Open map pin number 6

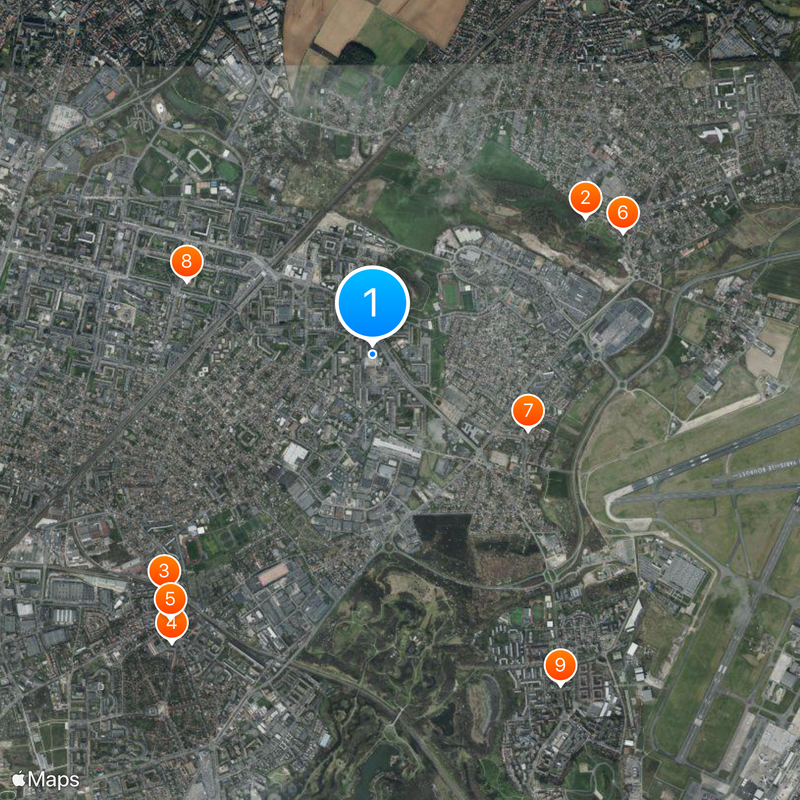[622, 212]
